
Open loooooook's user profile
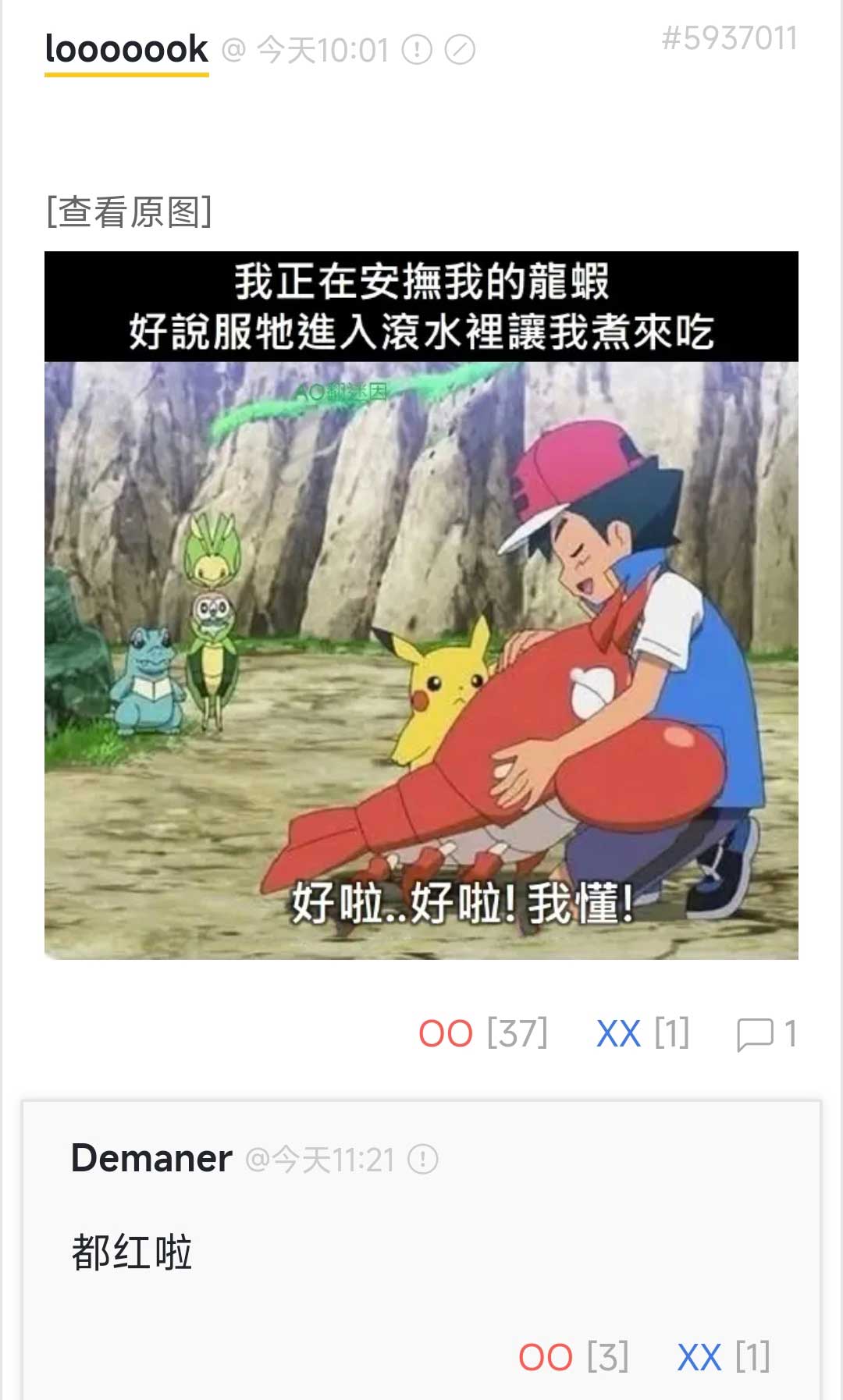[126, 50]
